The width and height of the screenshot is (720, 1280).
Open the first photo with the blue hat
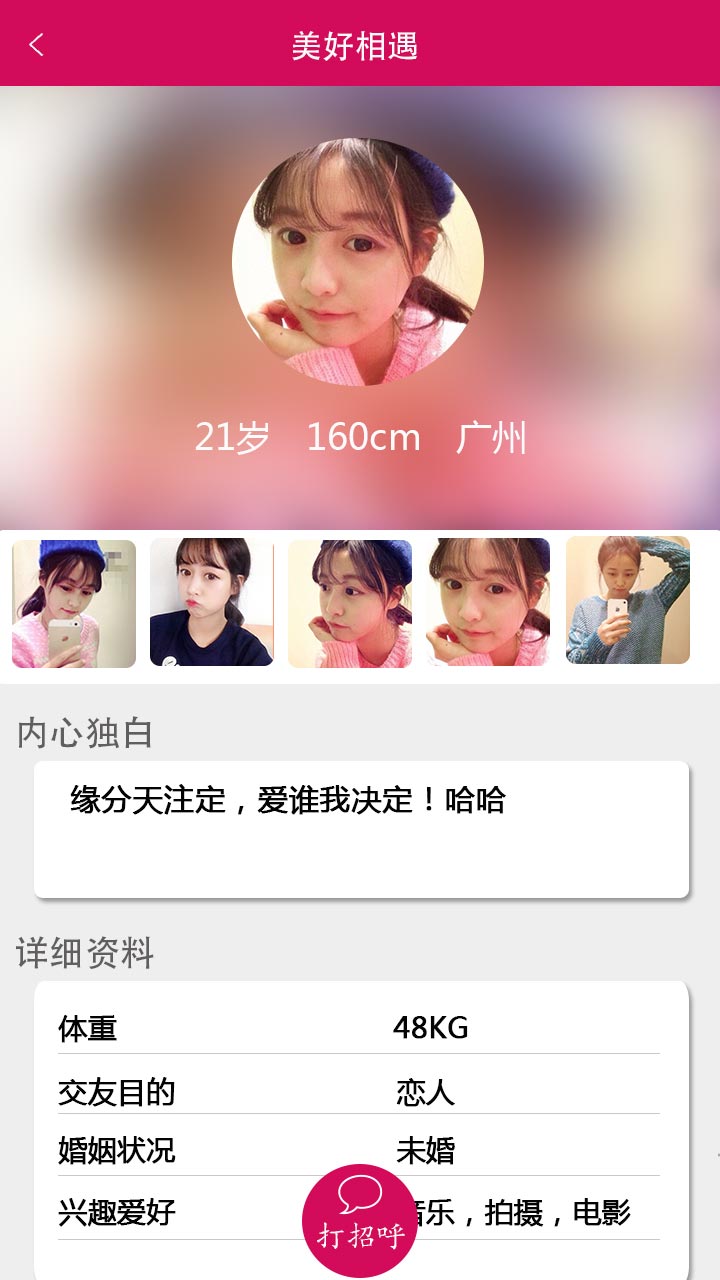click(x=74, y=604)
